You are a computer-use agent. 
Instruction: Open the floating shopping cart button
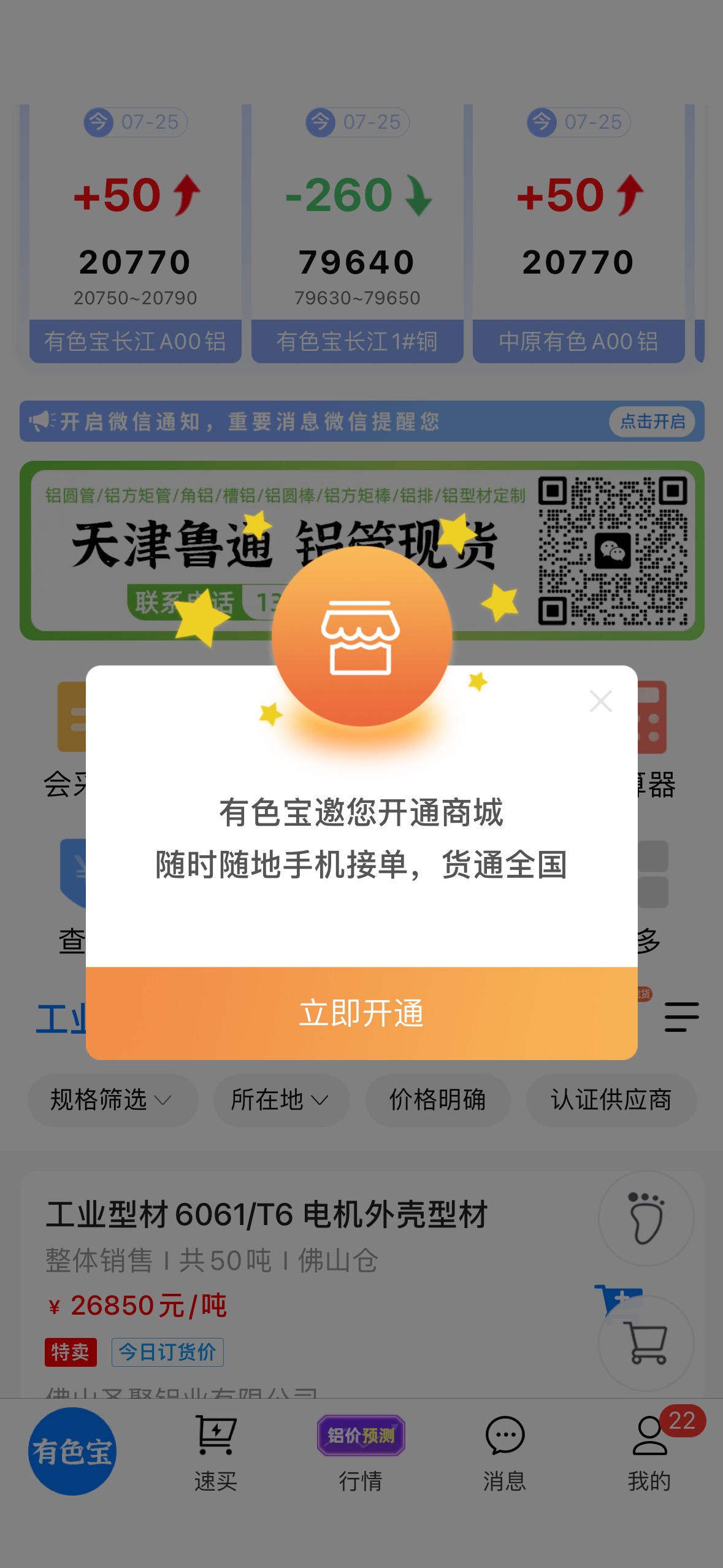coord(646,1343)
